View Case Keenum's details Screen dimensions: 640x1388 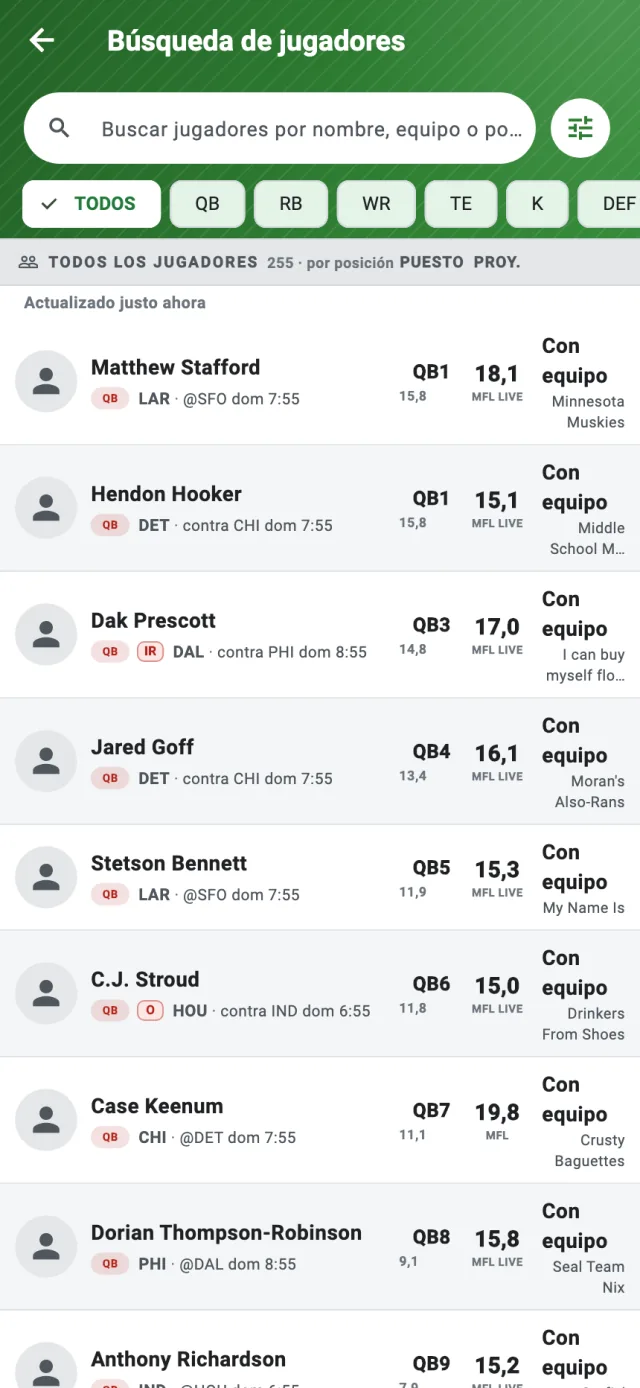(x=320, y=1121)
